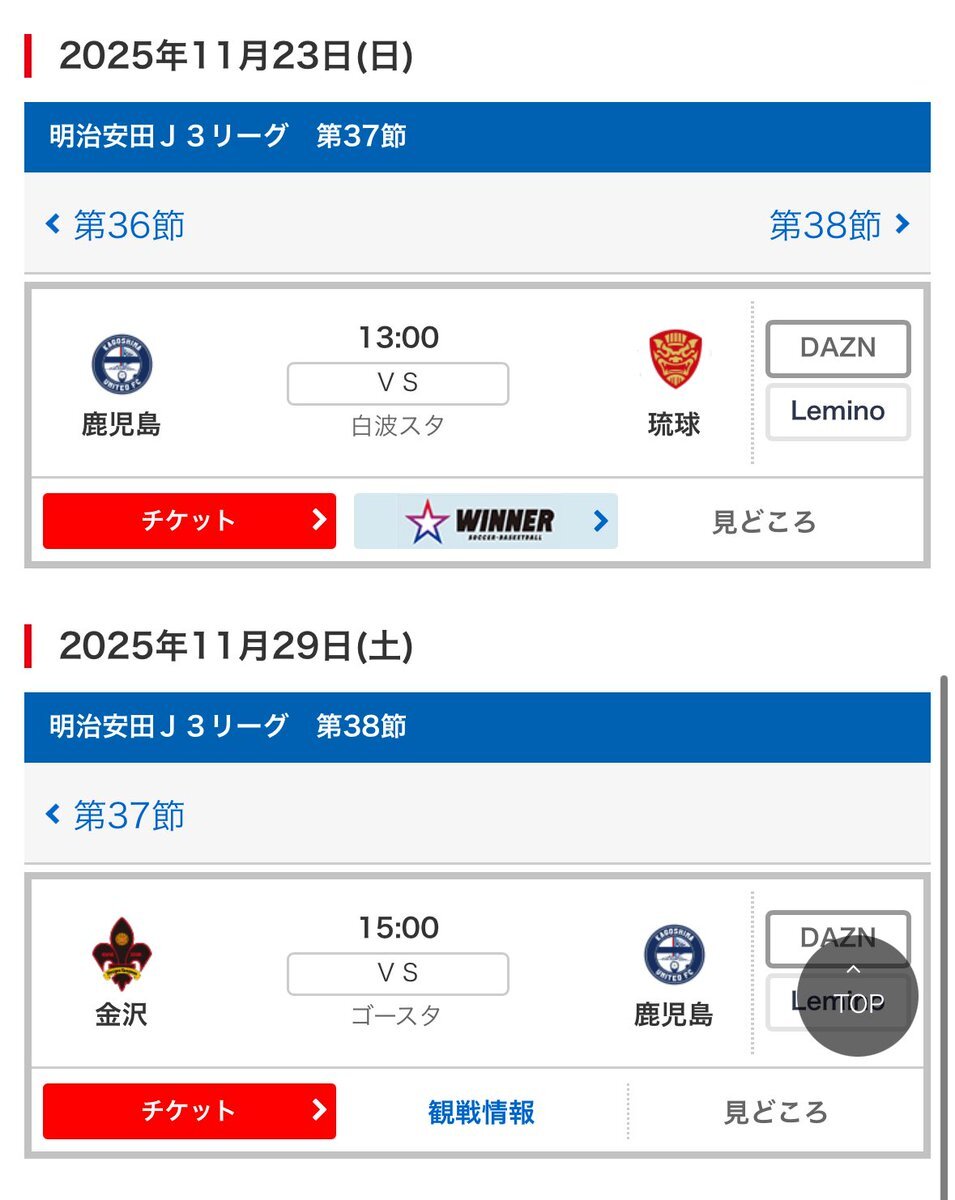955x1200 pixels.
Task: Click the blue arrow beside the WINNER banner
Action: click(x=600, y=520)
